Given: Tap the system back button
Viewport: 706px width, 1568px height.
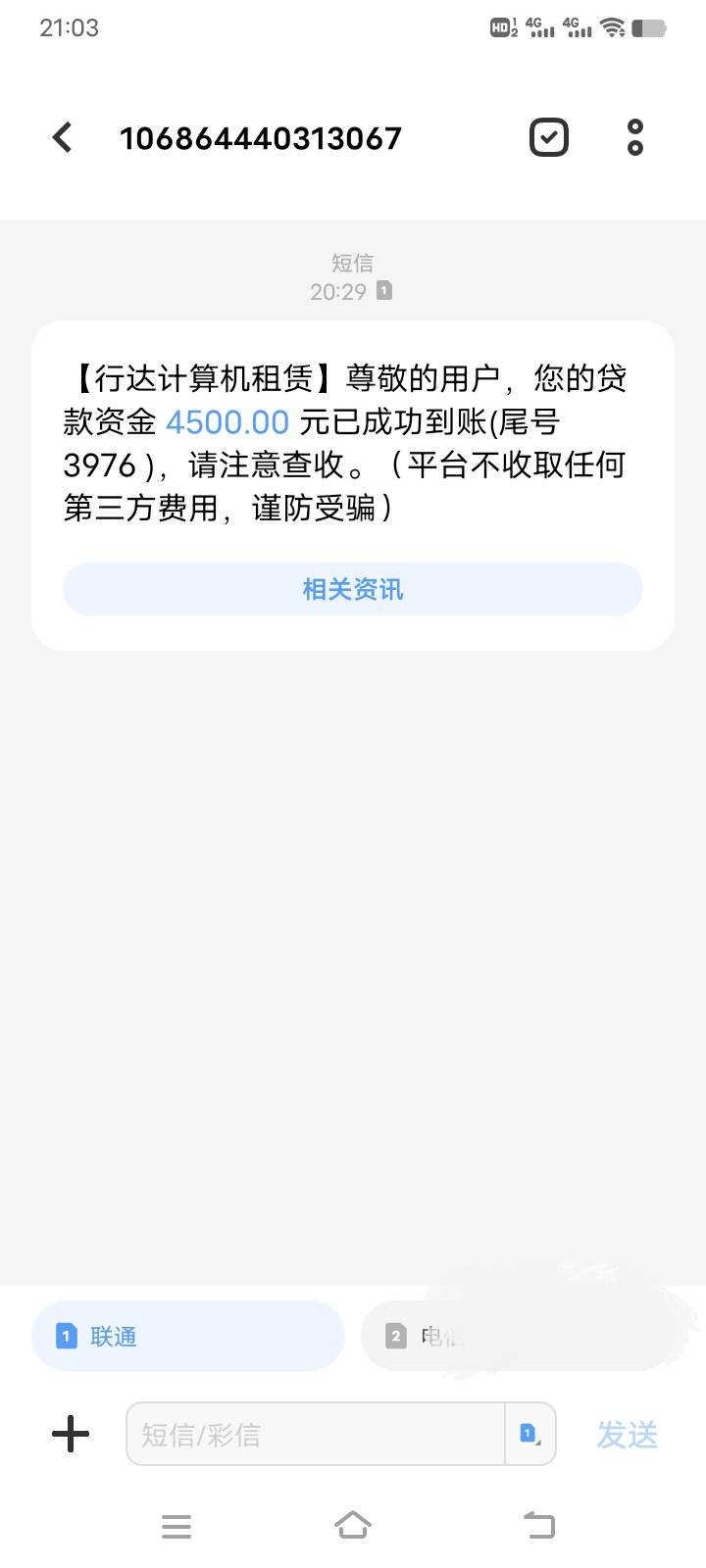Looking at the screenshot, I should pyautogui.click(x=538, y=1526).
